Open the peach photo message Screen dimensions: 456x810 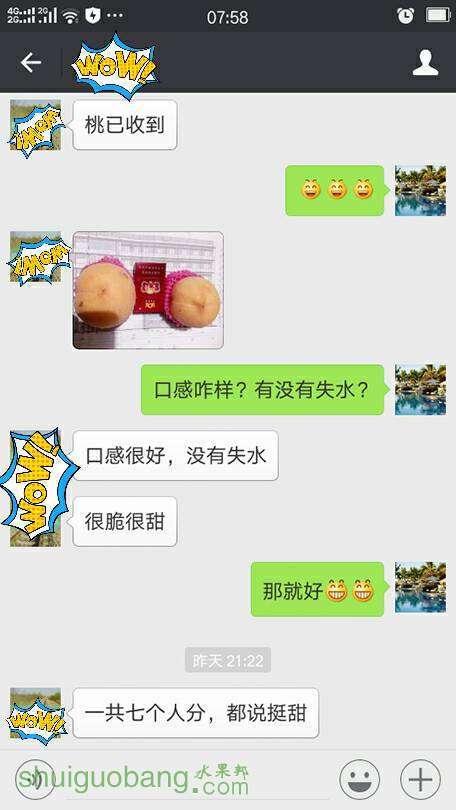pyautogui.click(x=148, y=290)
